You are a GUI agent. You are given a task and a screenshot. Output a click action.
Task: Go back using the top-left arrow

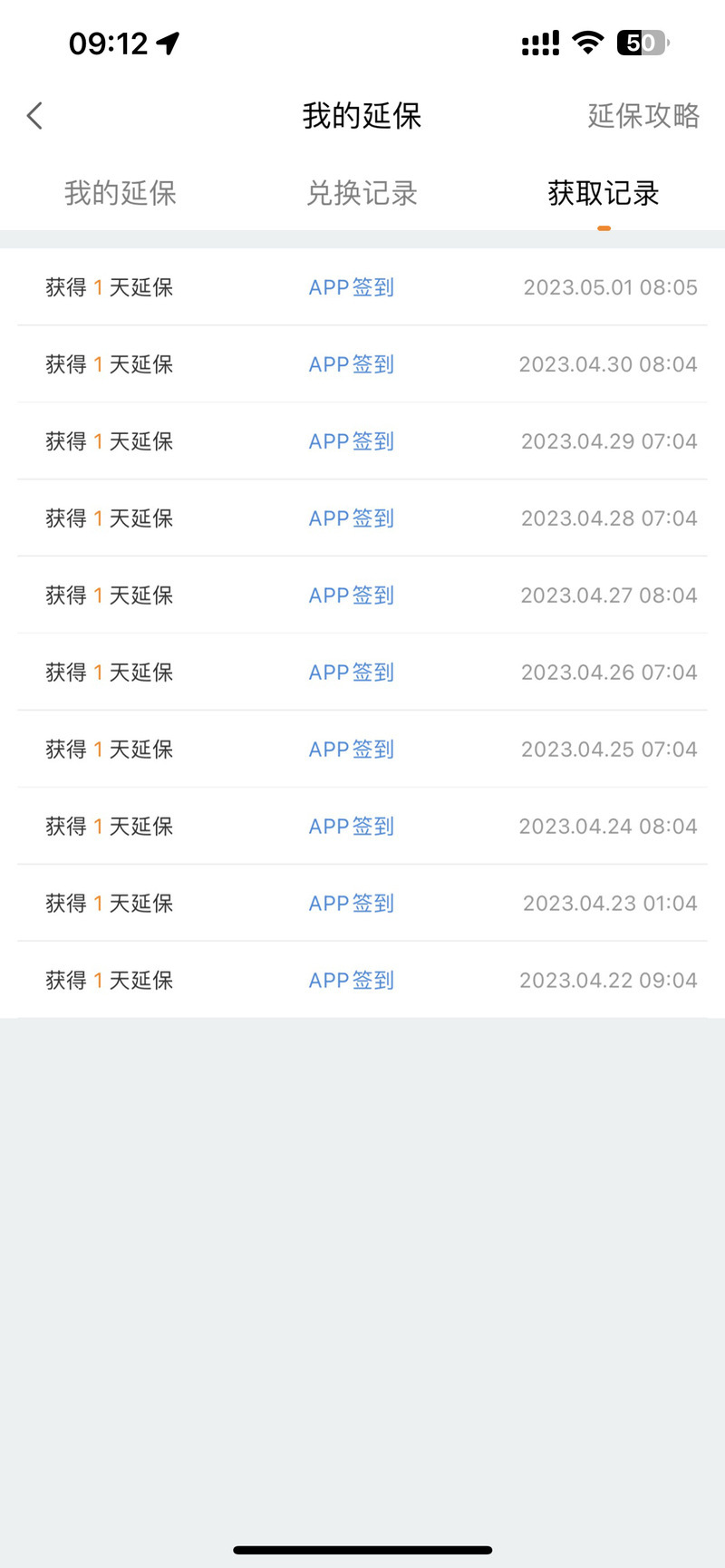tap(34, 116)
